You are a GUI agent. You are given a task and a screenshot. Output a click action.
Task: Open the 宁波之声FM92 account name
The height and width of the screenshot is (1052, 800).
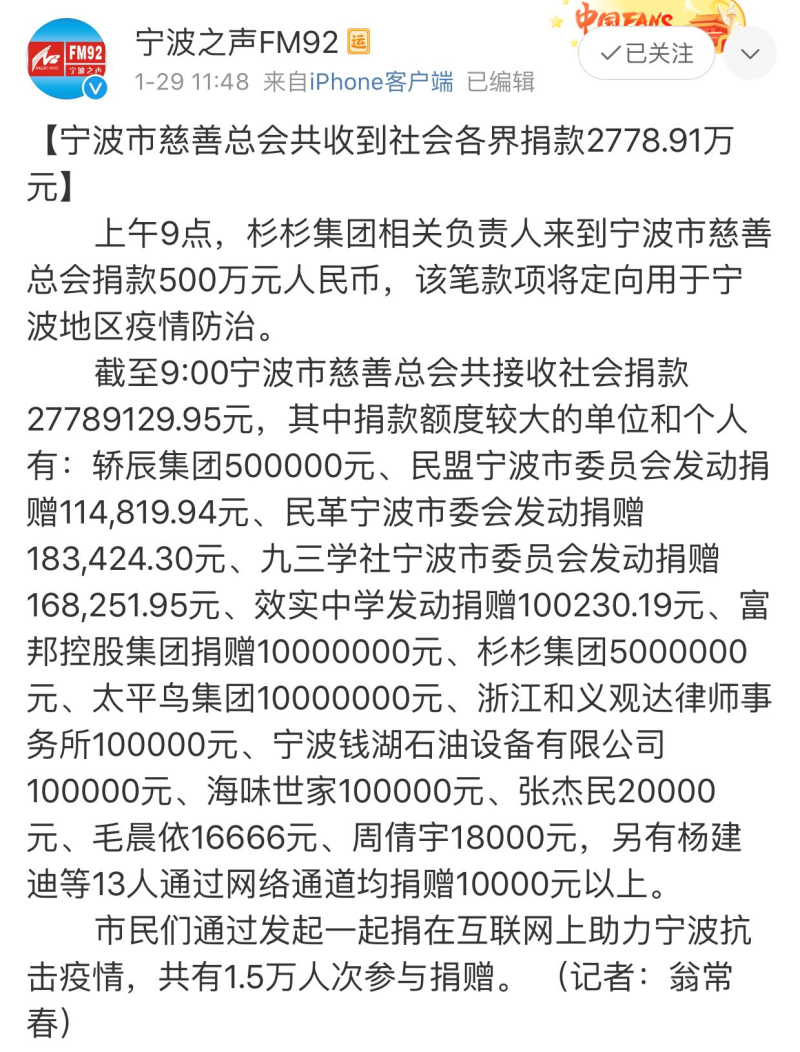(240, 41)
